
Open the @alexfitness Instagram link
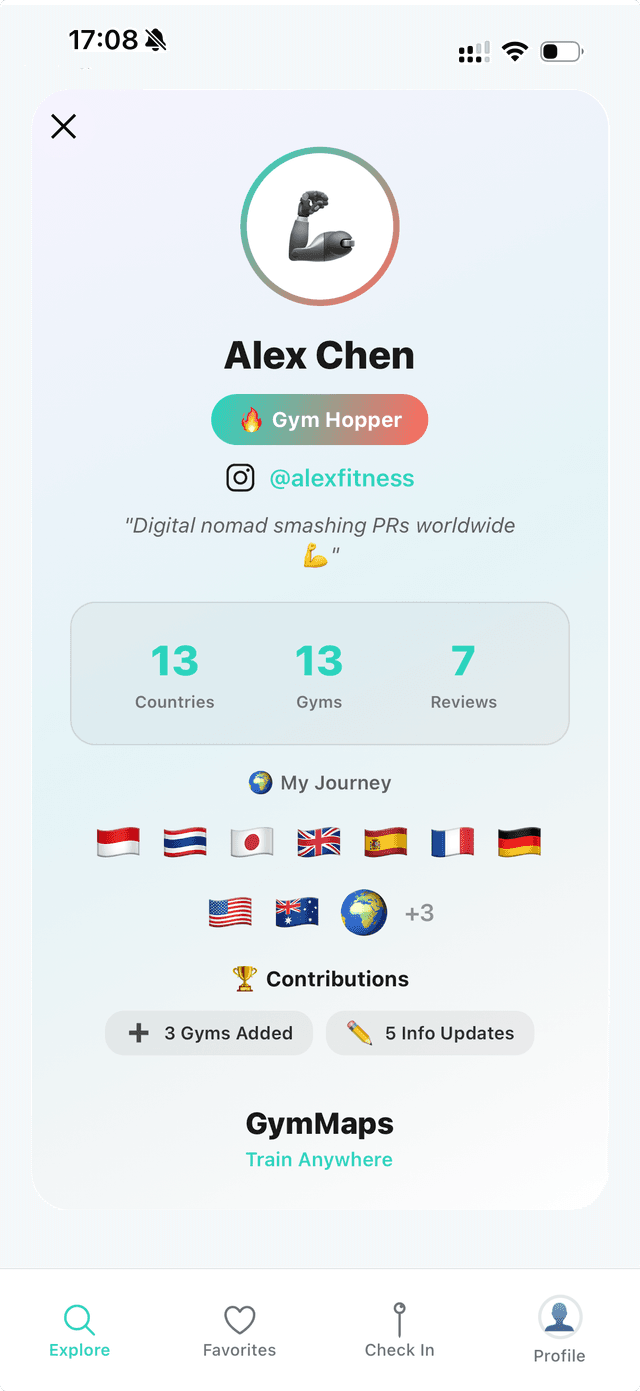(341, 478)
